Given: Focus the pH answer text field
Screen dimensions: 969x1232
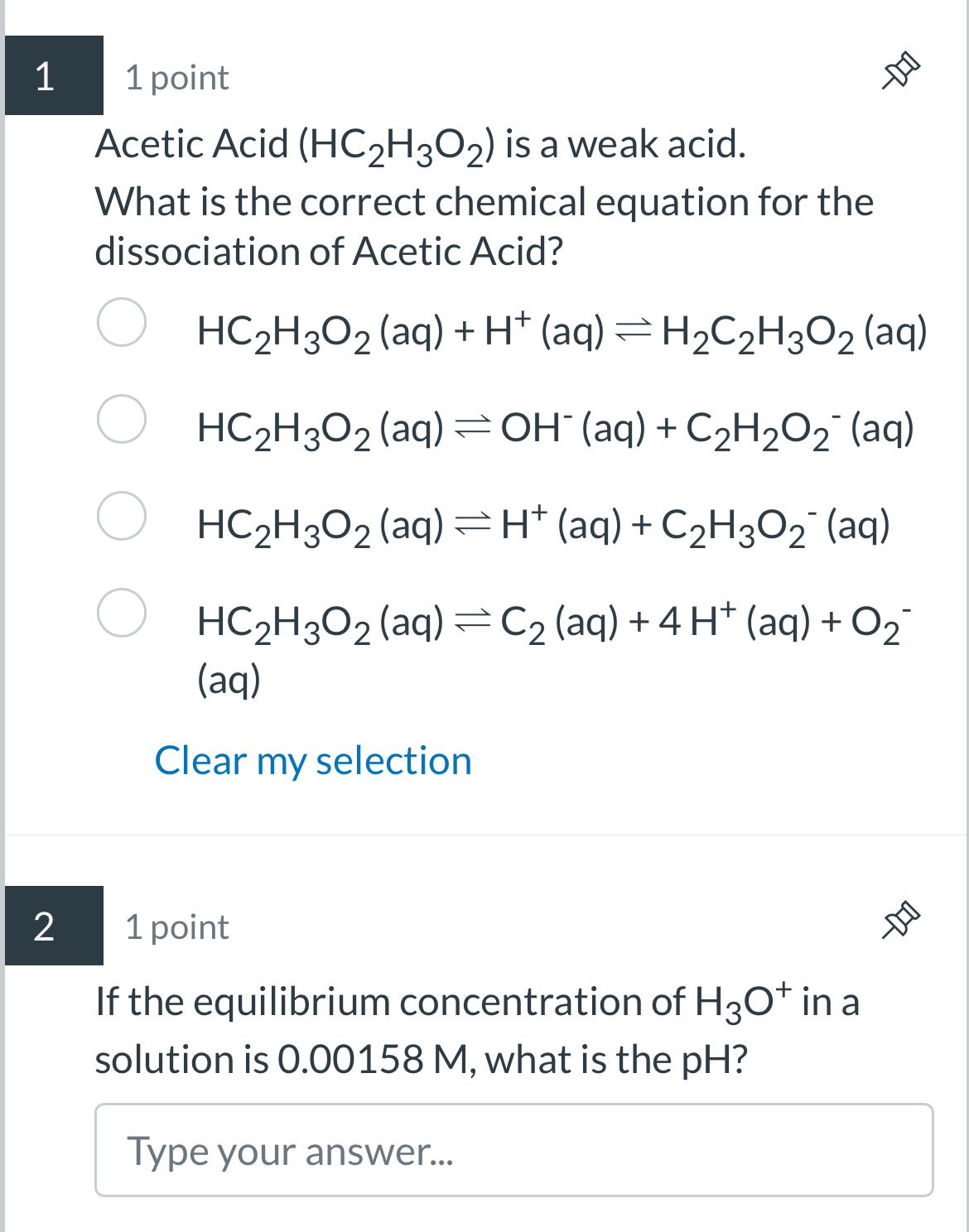Looking at the screenshot, I should coord(513,1150).
